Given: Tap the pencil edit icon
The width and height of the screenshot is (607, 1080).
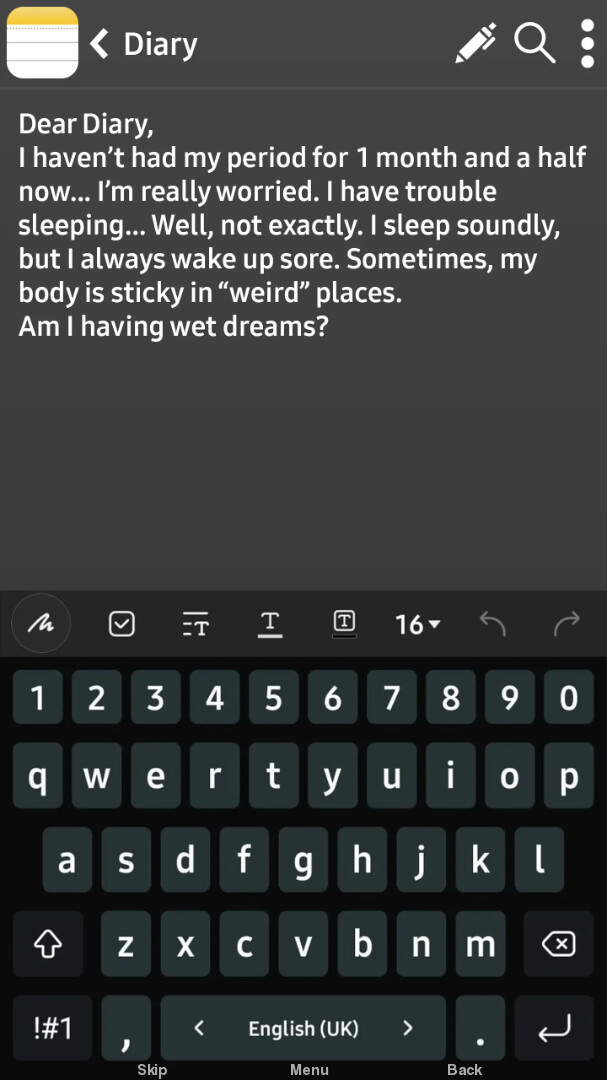Looking at the screenshot, I should (x=476, y=44).
